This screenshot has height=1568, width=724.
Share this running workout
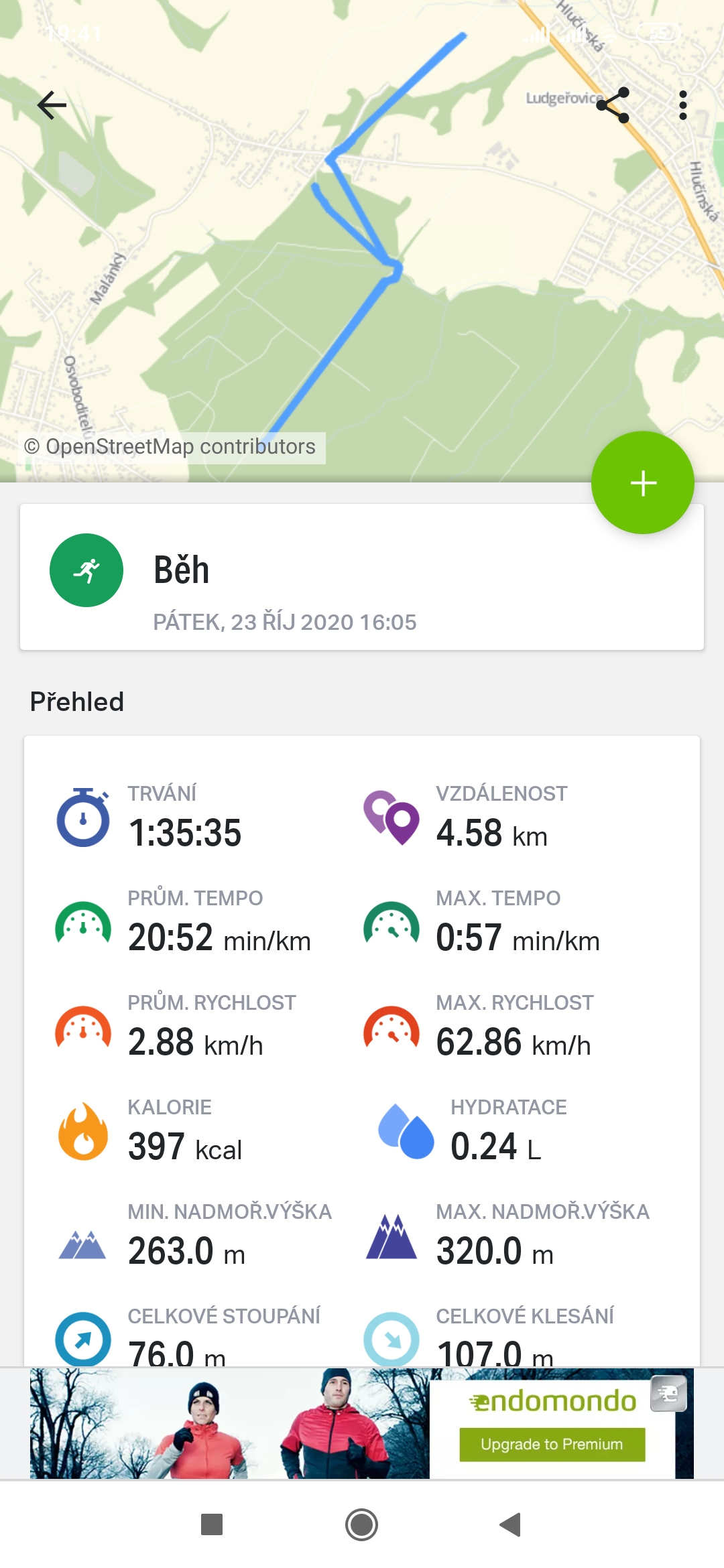[x=613, y=105]
